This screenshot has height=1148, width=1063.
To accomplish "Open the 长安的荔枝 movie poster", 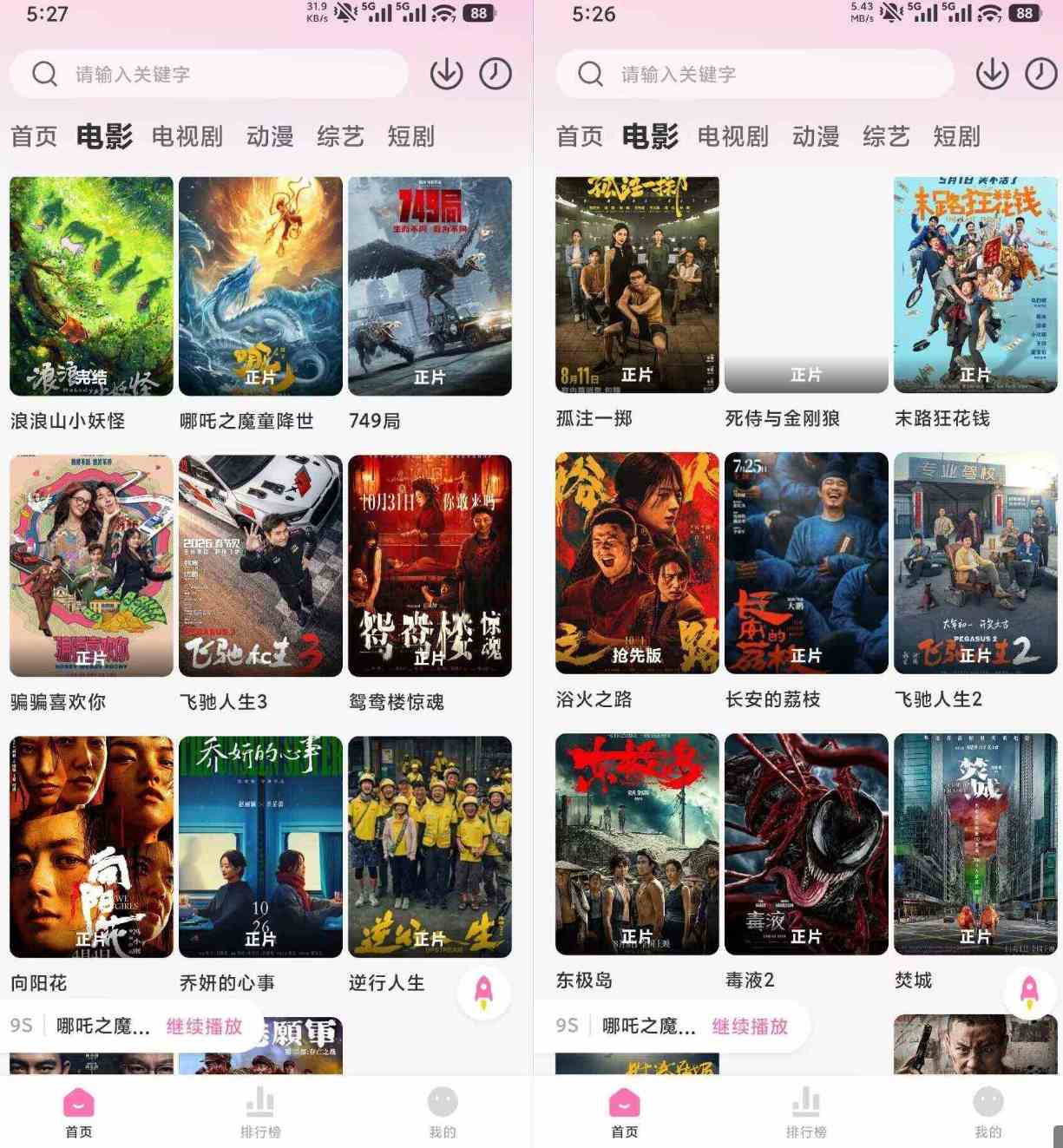I will tap(805, 564).
